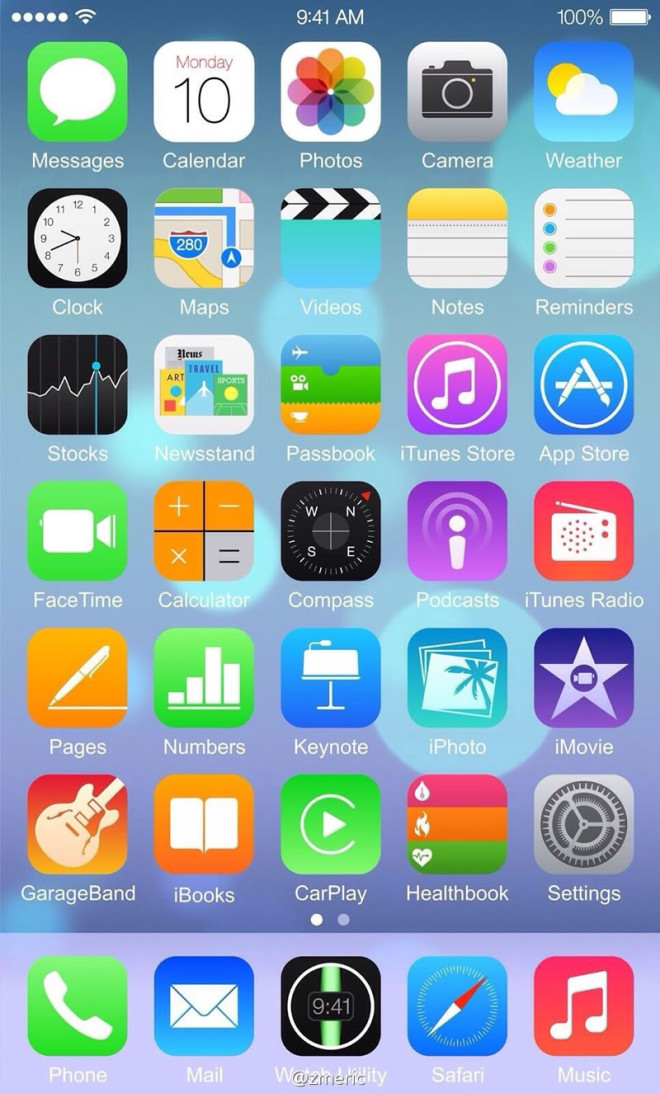Tap the Phone app in the dock
The width and height of the screenshot is (660, 1093).
tap(77, 1006)
